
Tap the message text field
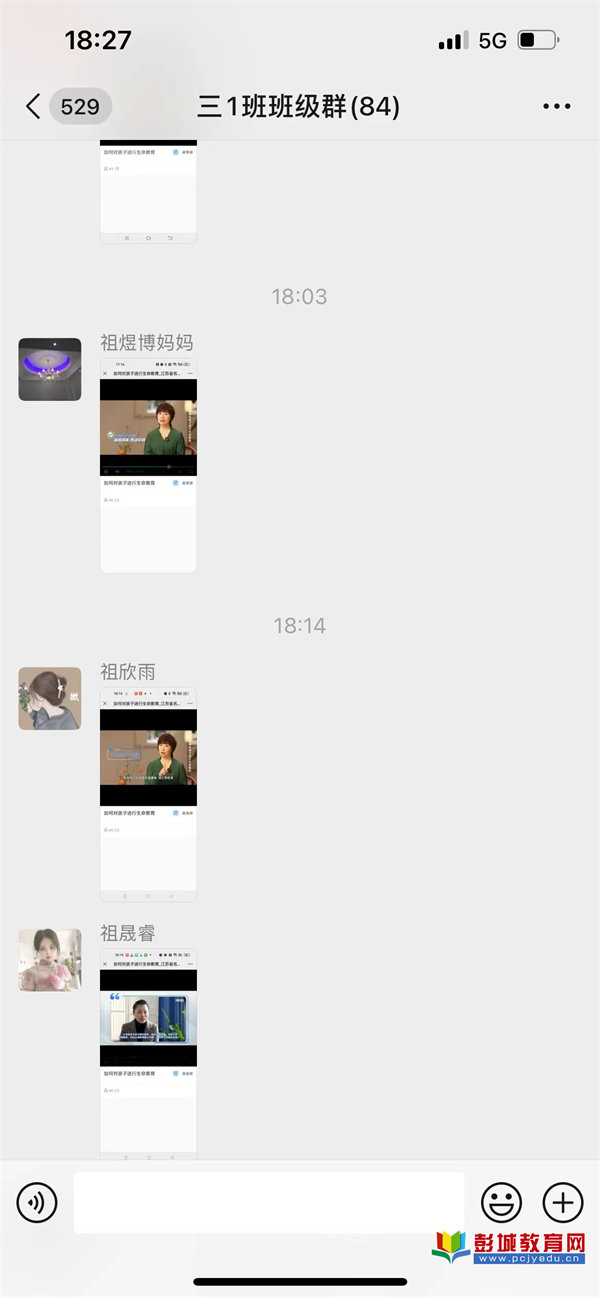pos(269,1202)
